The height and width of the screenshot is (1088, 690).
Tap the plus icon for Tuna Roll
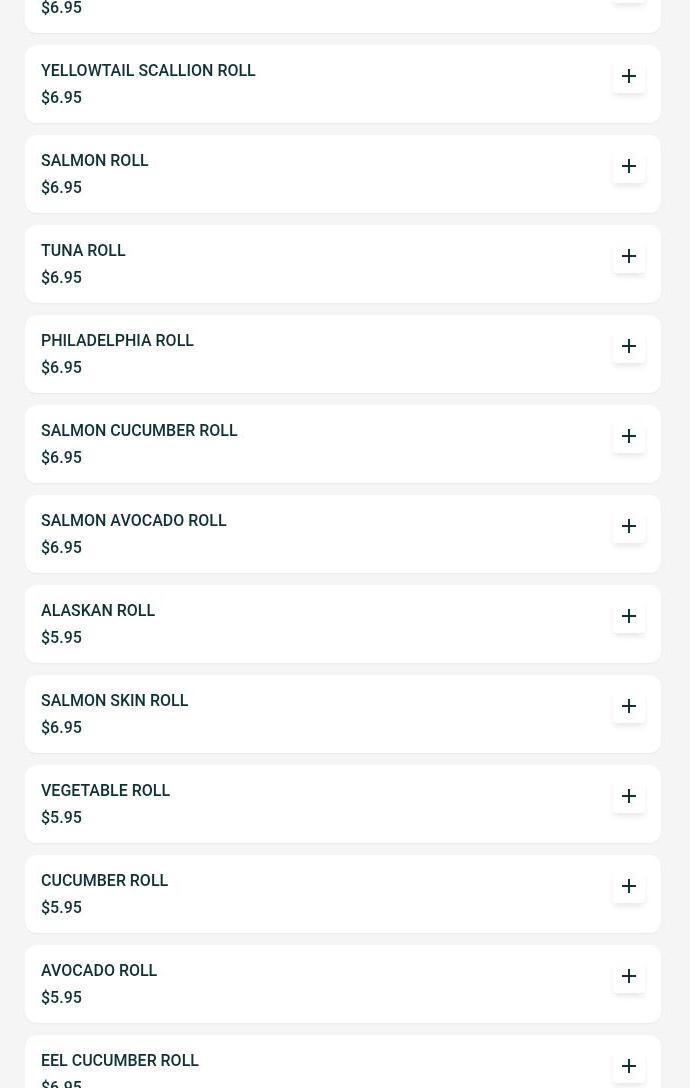tap(629, 256)
